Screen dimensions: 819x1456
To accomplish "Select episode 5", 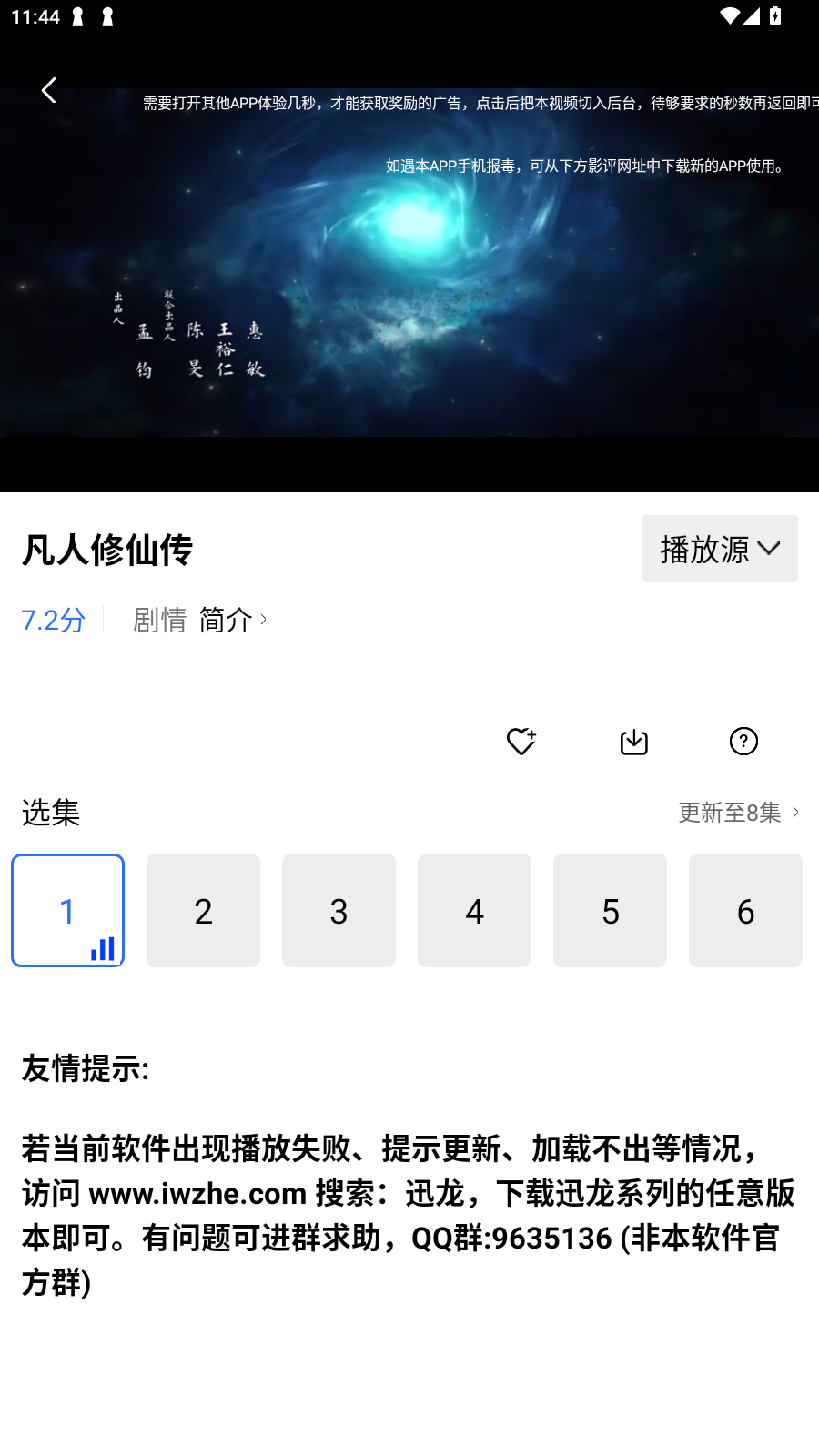I will coord(610,910).
